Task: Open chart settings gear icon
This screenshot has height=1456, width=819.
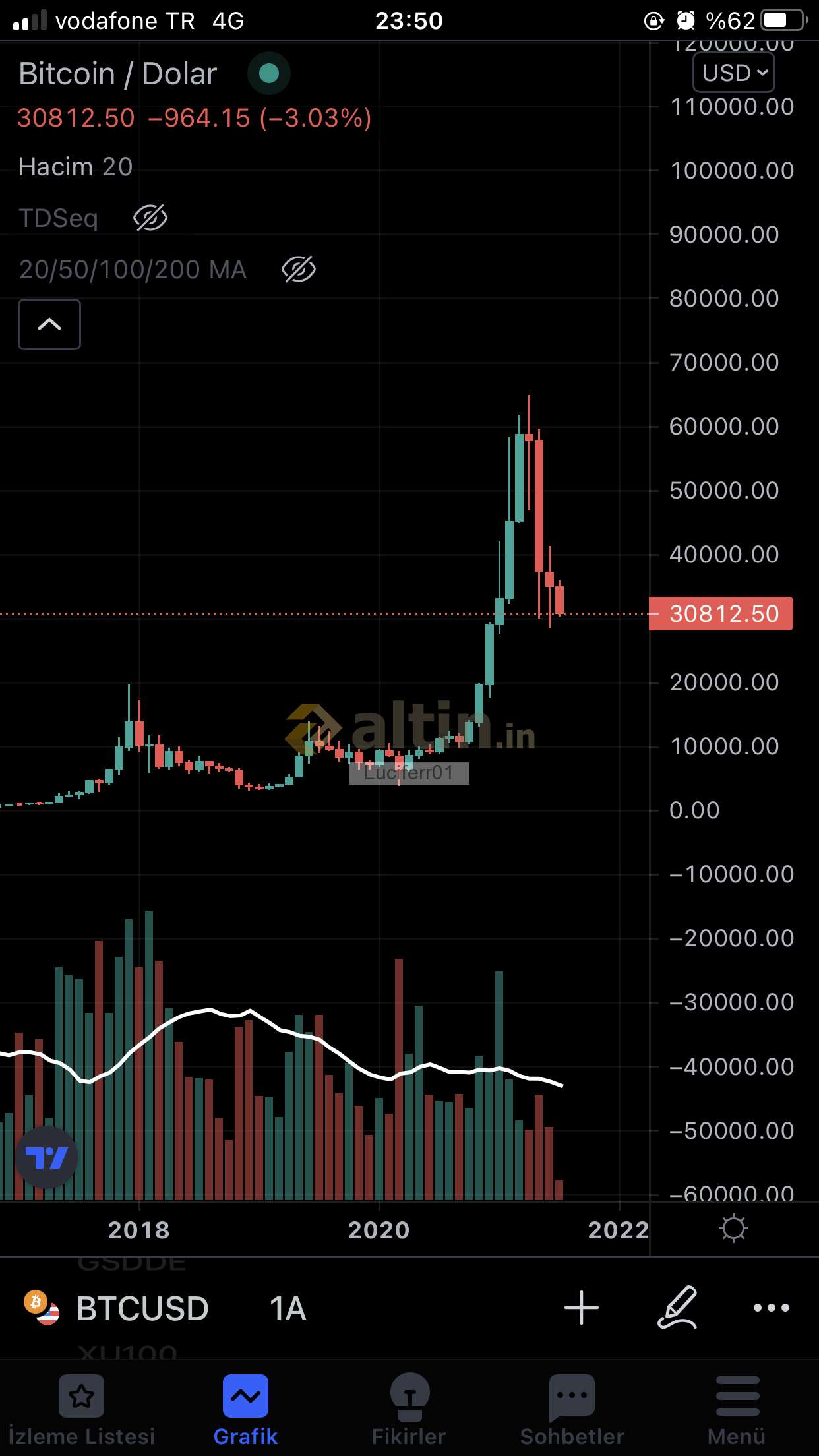Action: click(x=733, y=1229)
